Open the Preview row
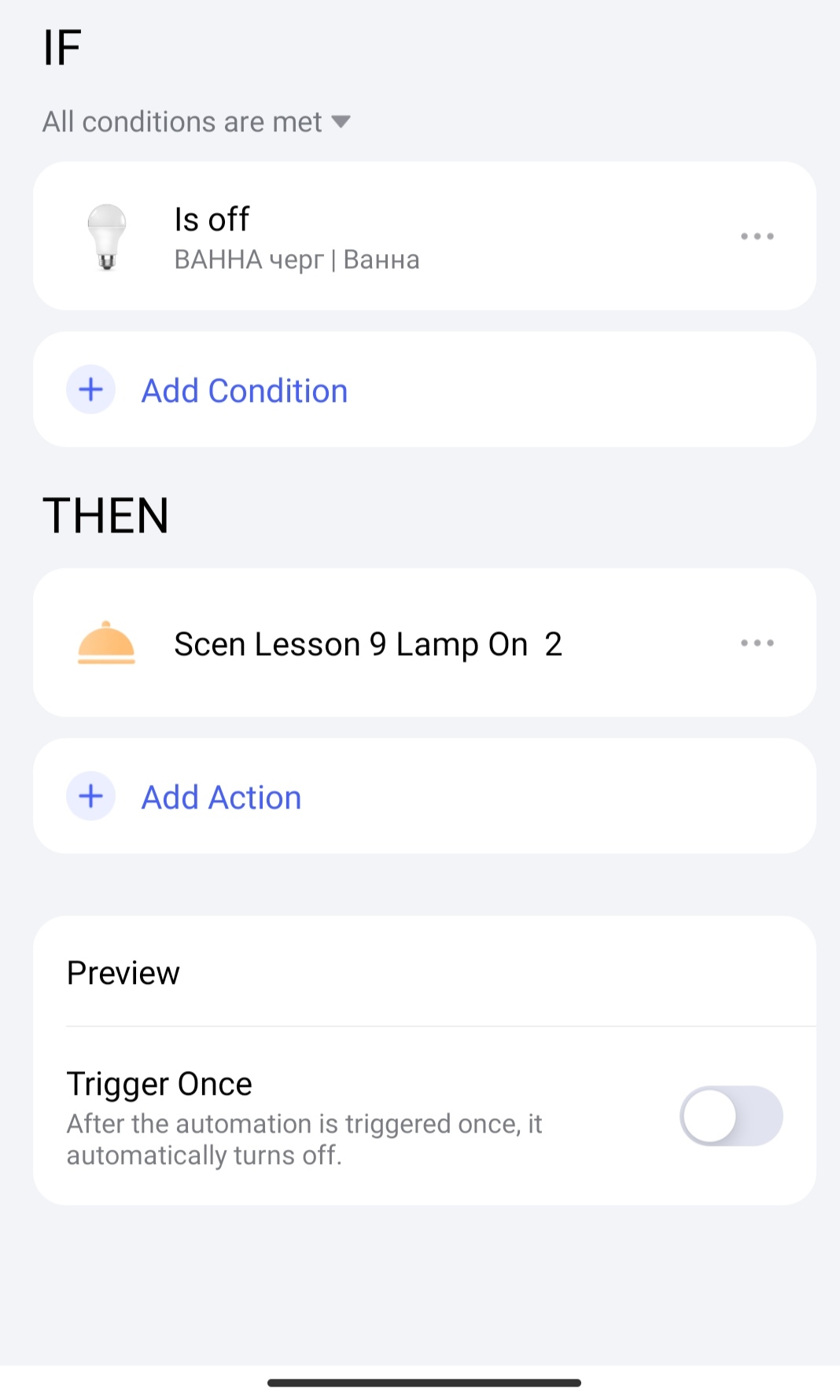The width and height of the screenshot is (840, 1400). [425, 973]
